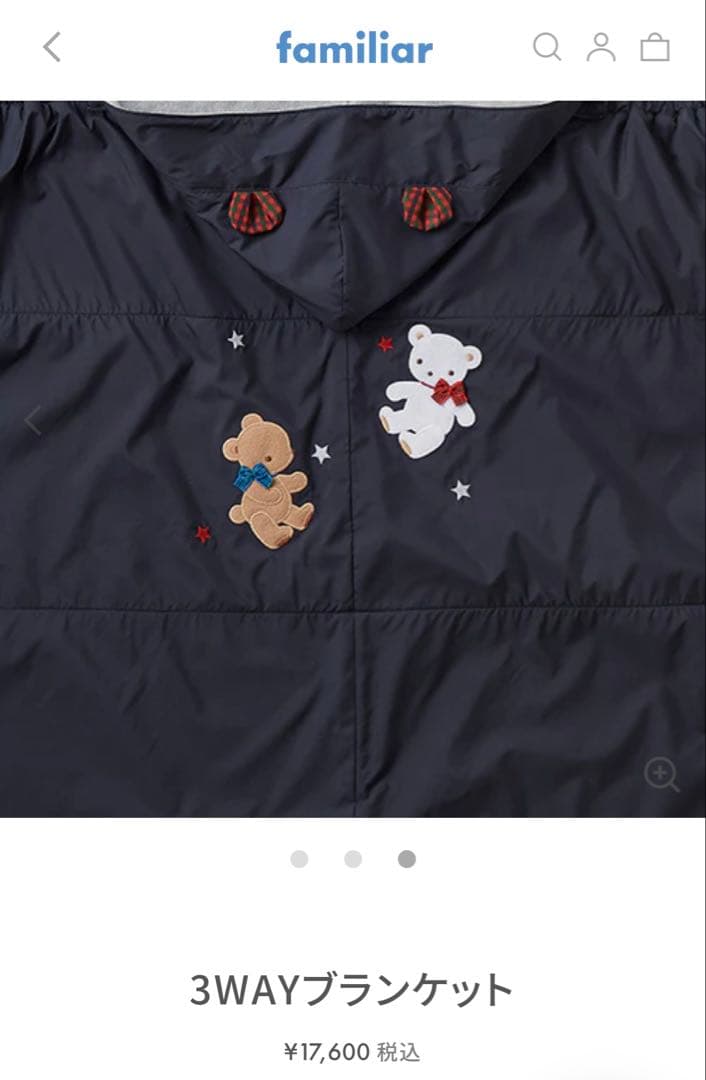Show the previous product image

pos(32,421)
